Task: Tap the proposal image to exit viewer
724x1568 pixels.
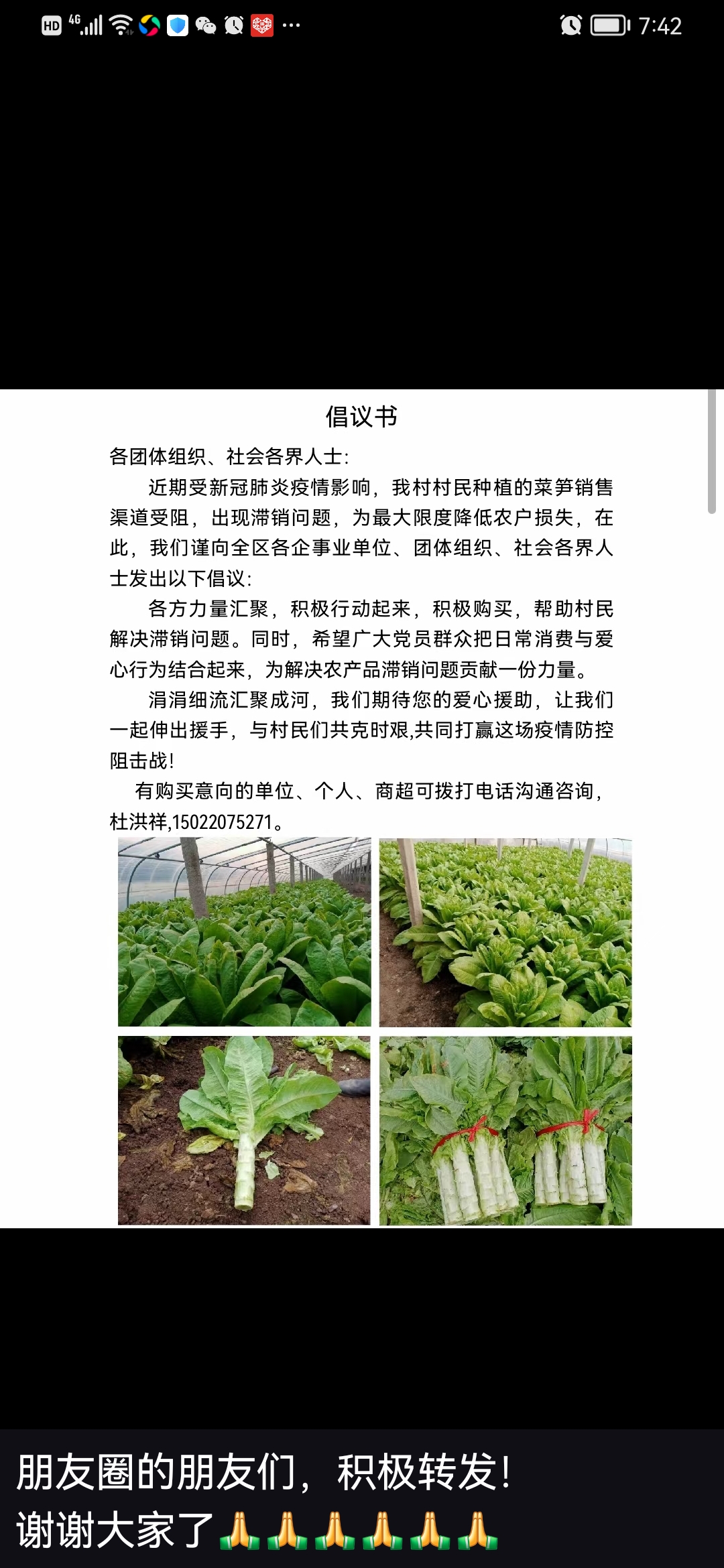Action: coord(362,807)
